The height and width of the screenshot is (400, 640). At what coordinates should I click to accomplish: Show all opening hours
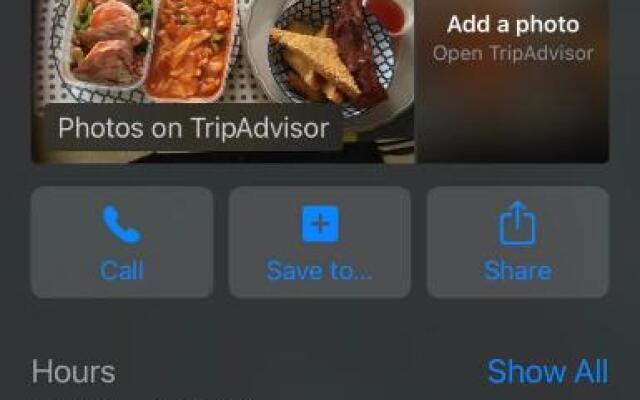[x=547, y=372]
